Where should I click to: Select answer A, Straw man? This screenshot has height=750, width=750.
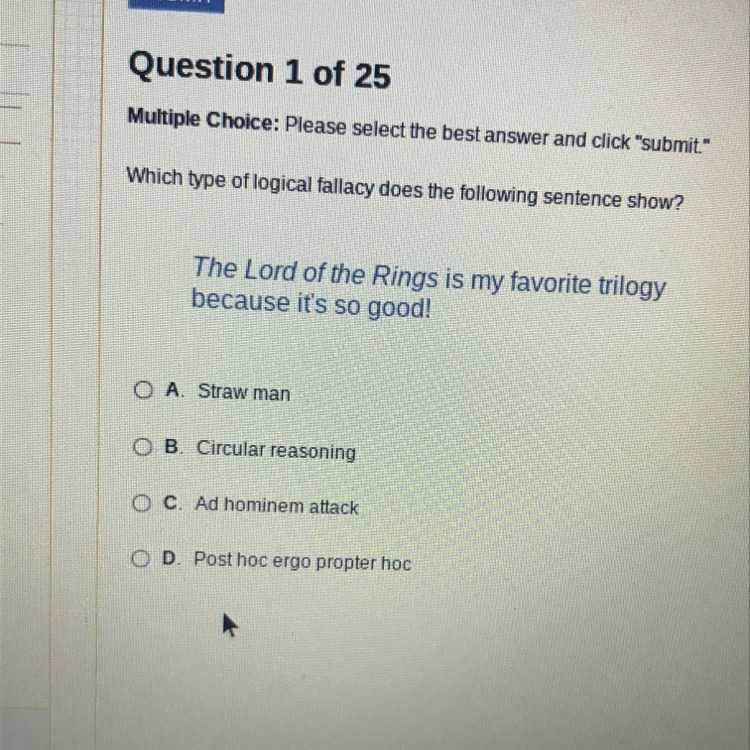[145, 390]
